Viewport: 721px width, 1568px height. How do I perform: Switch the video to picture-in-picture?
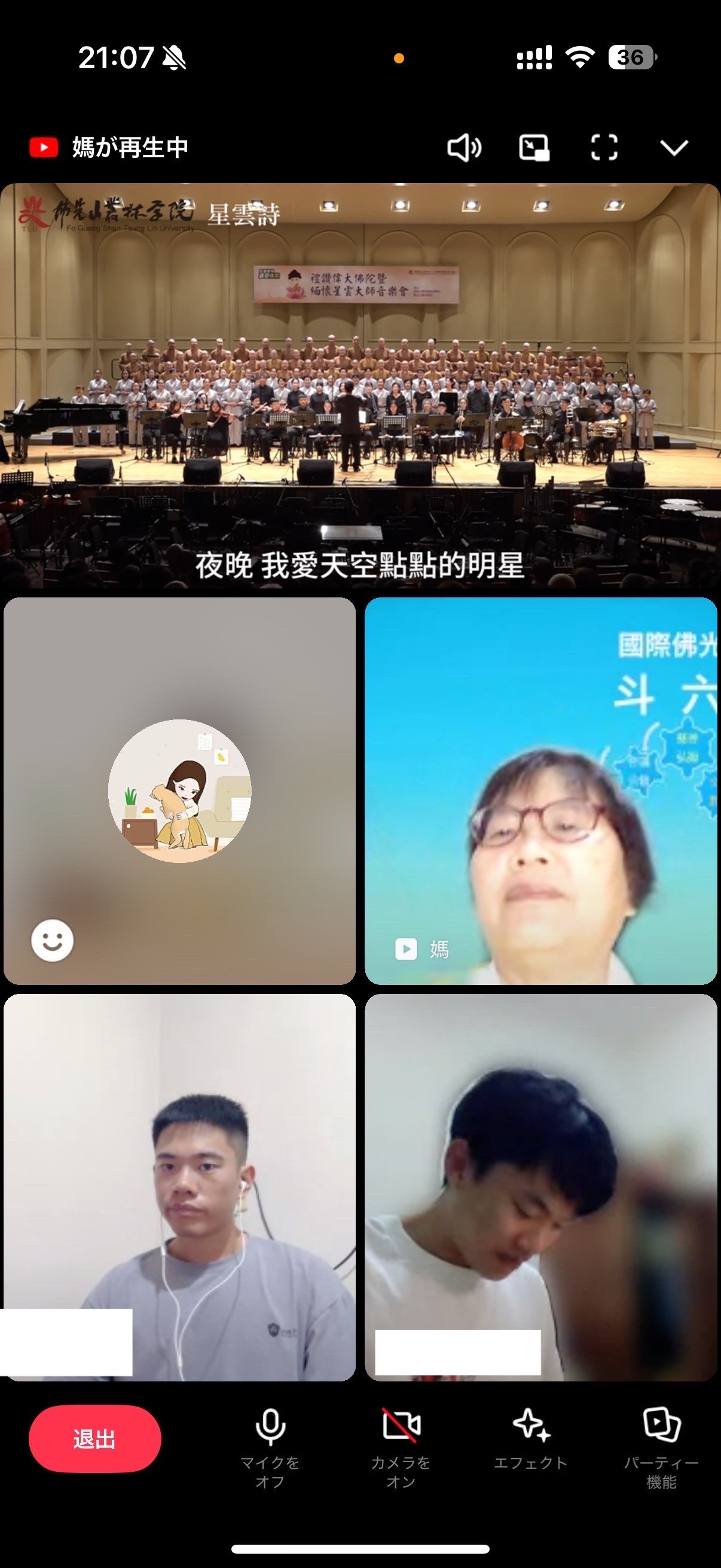tap(534, 147)
